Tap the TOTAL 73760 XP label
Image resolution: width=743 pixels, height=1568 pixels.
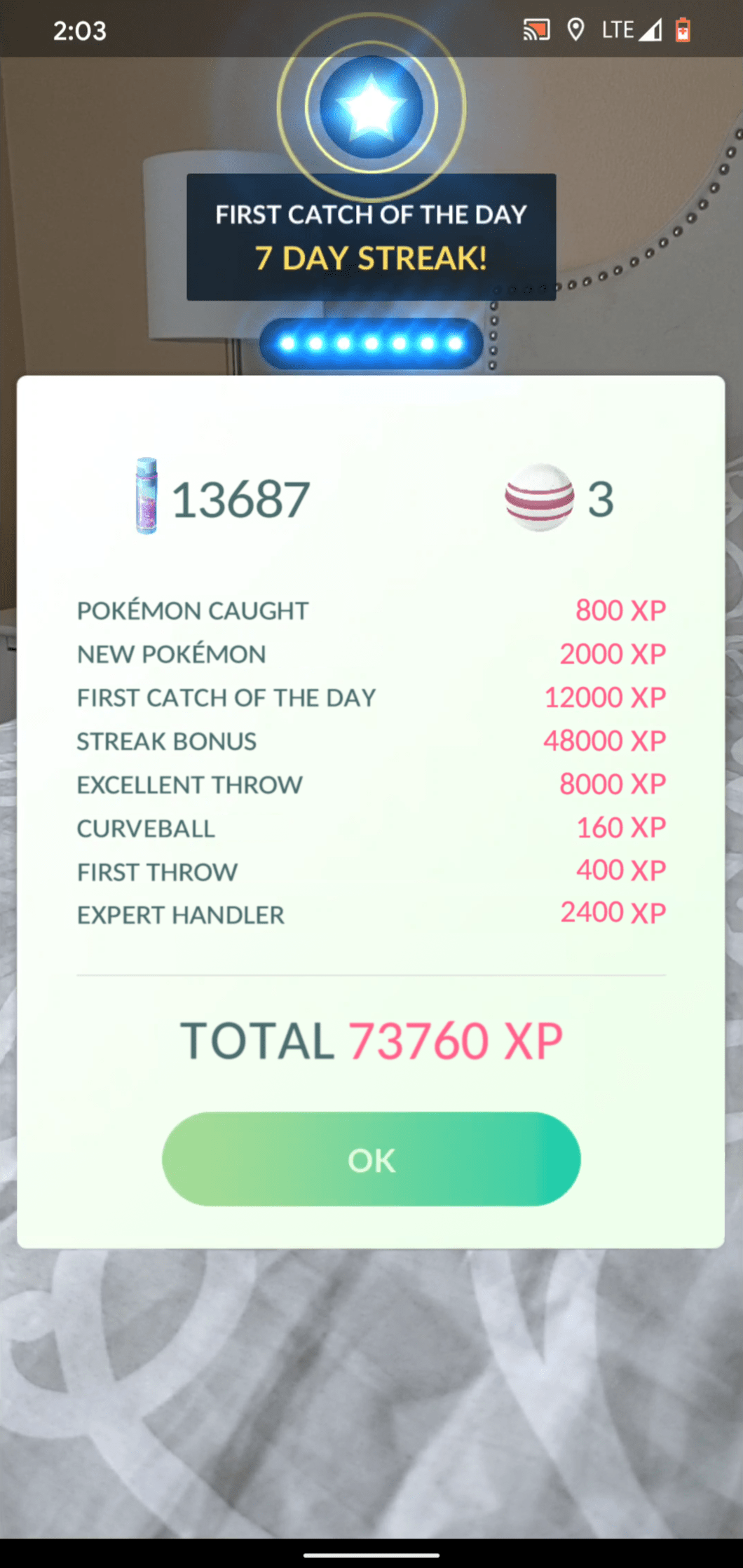click(x=370, y=1042)
